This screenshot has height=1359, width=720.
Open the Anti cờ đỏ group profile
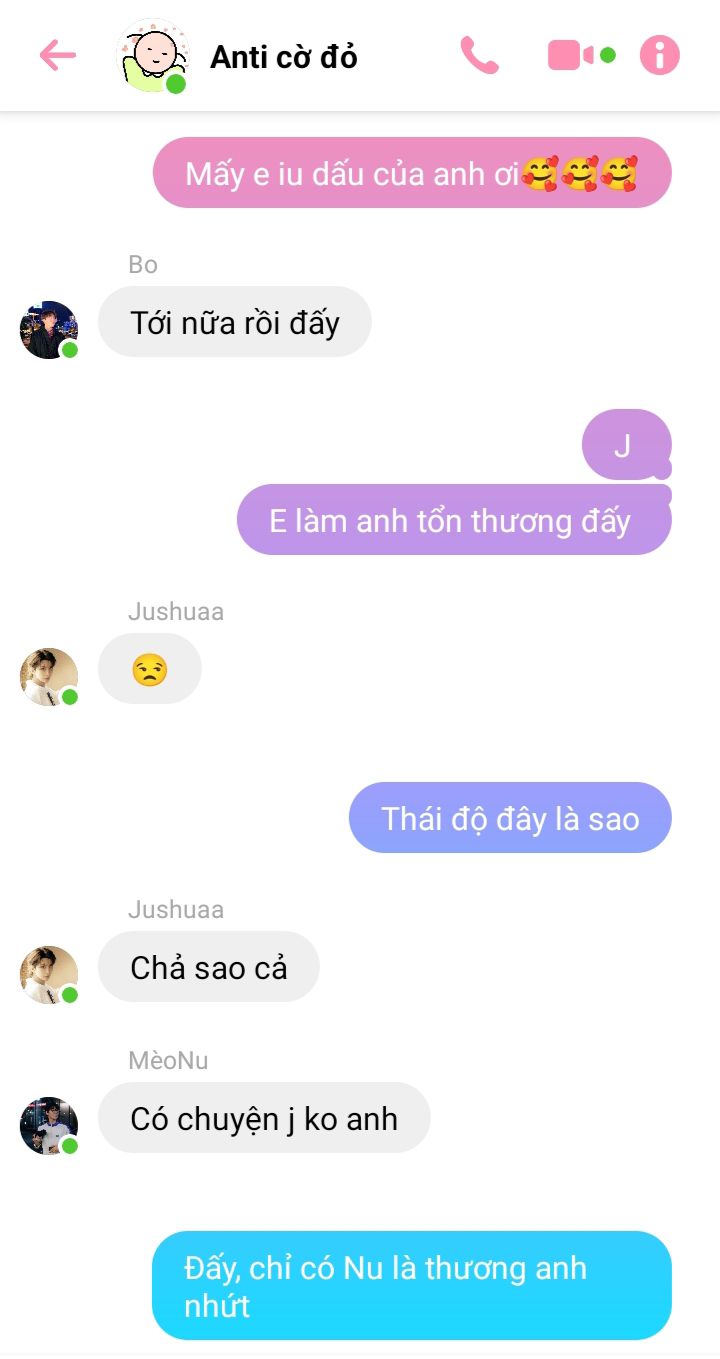tap(283, 57)
